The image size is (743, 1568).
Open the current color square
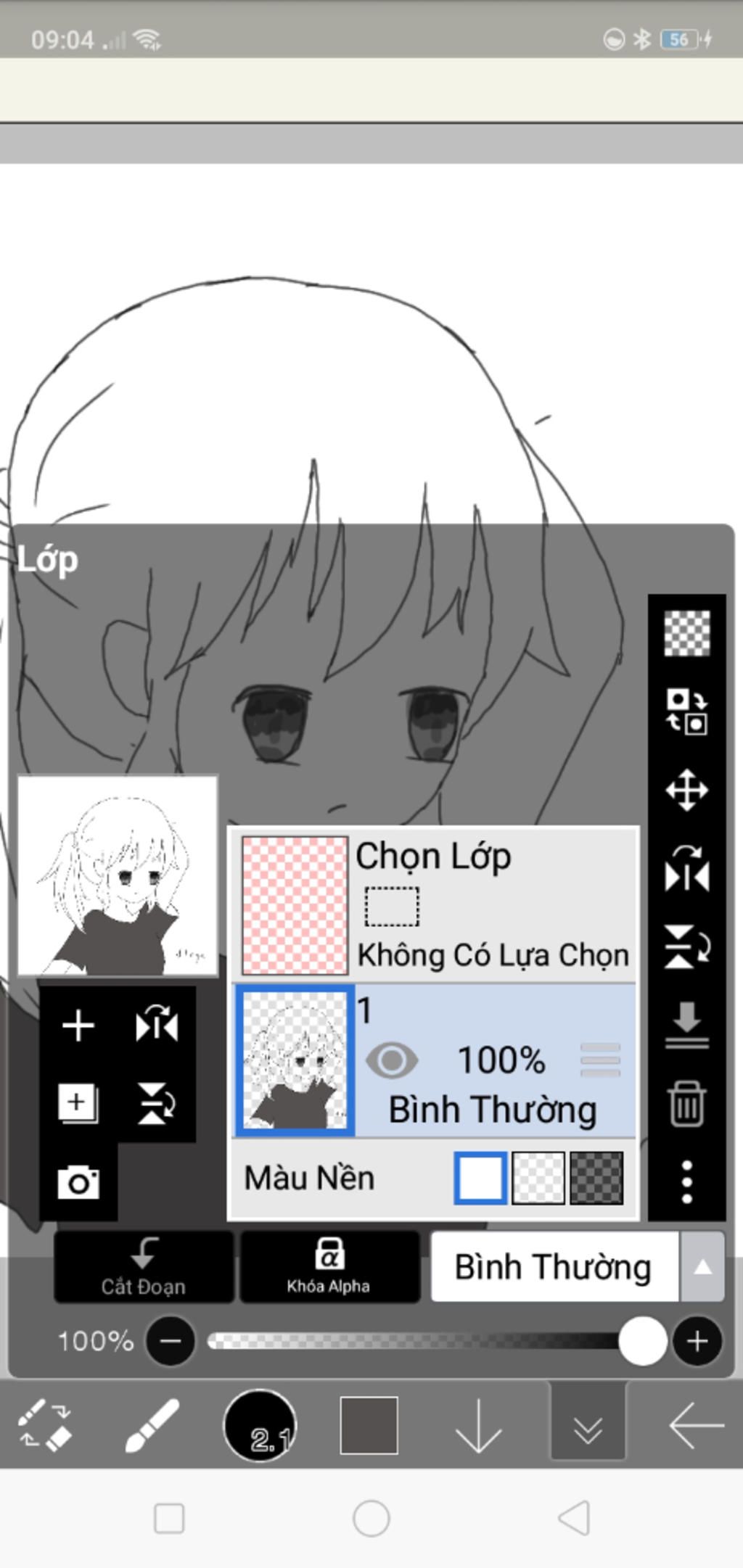369,1425
